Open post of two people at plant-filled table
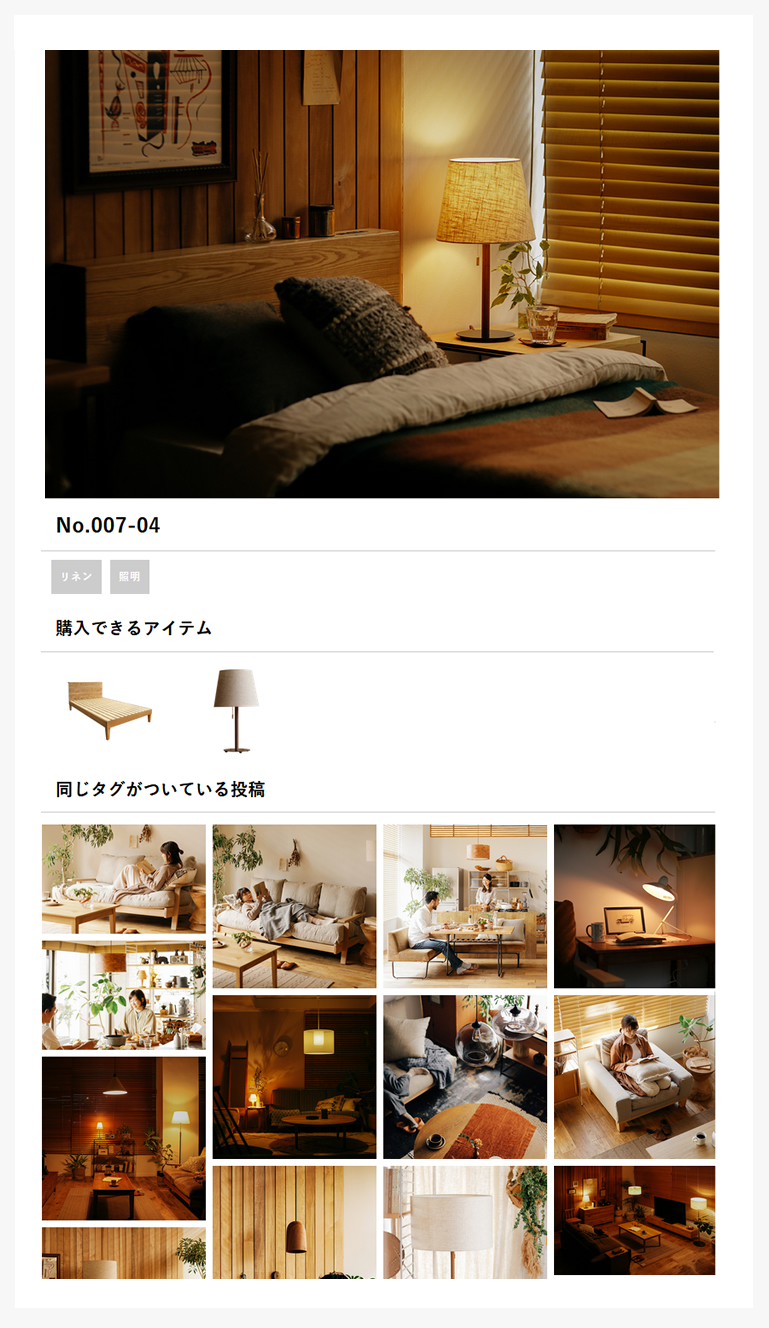 tap(124, 995)
